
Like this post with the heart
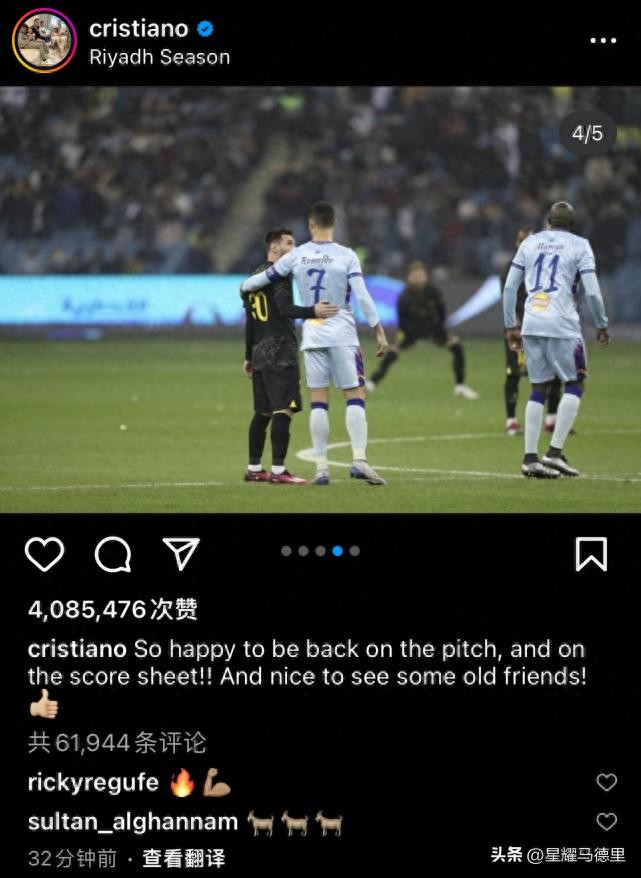(x=44, y=554)
